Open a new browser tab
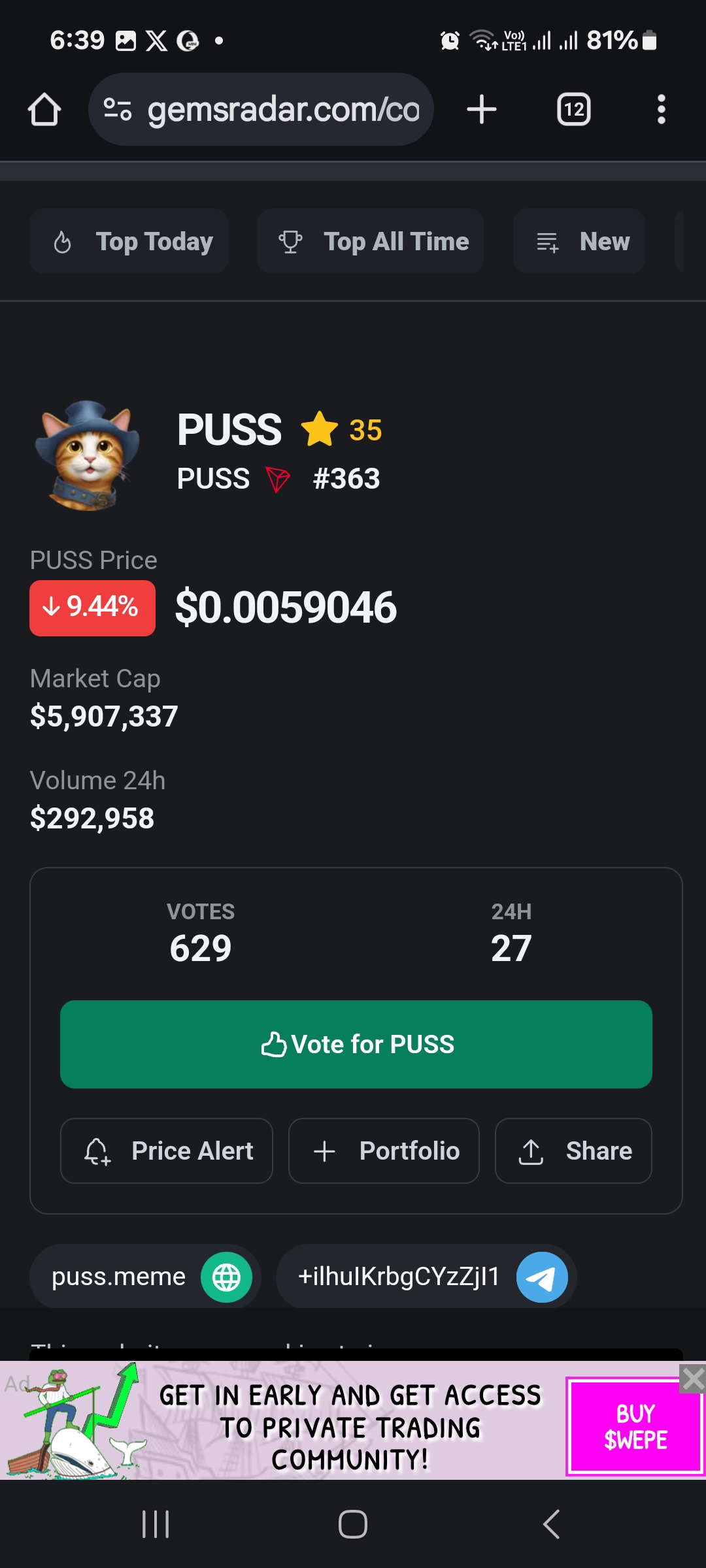 [x=482, y=109]
